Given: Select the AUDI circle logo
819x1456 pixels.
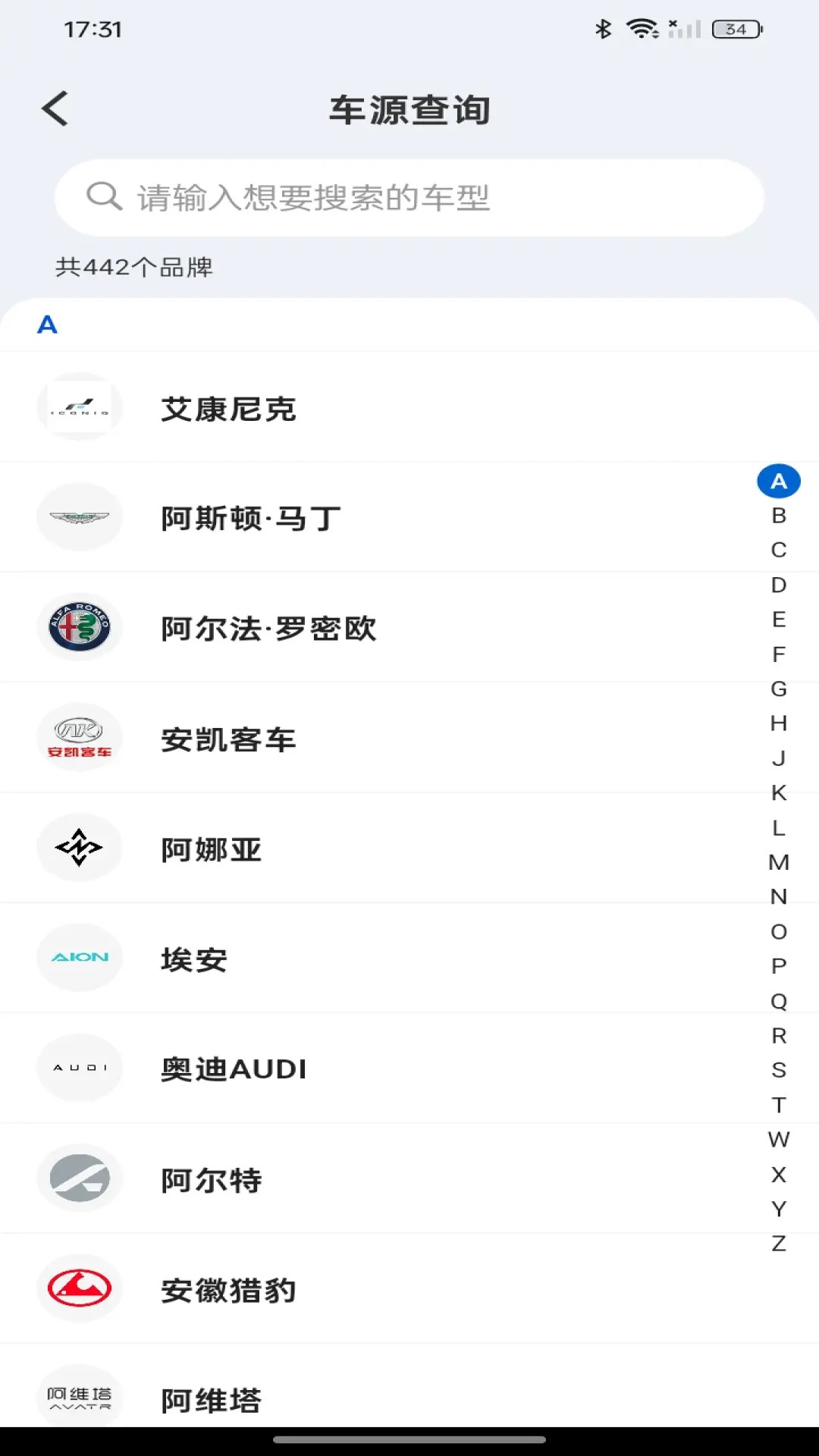Looking at the screenshot, I should (x=80, y=1068).
